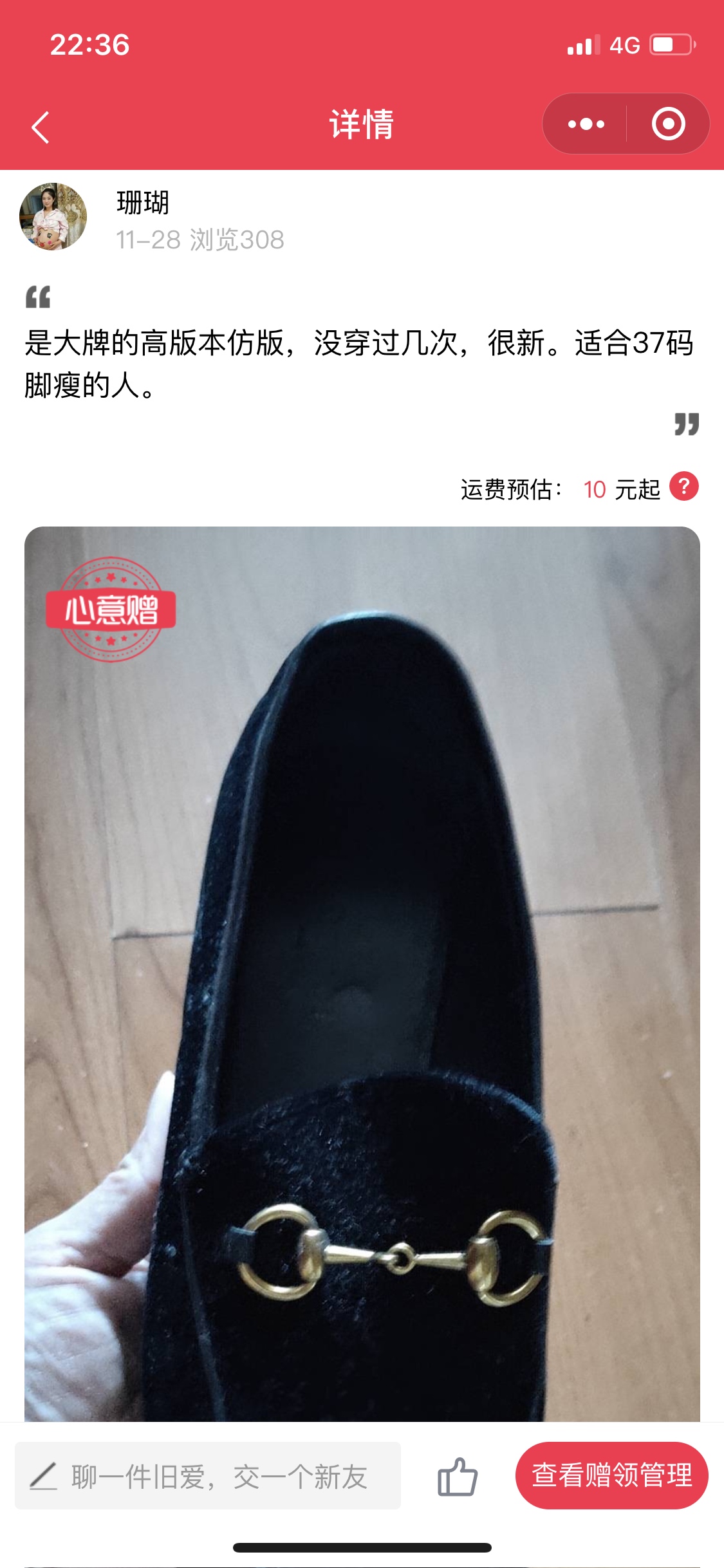Close the mini program via the circle icon
This screenshot has height=1568, width=724.
coord(668,124)
